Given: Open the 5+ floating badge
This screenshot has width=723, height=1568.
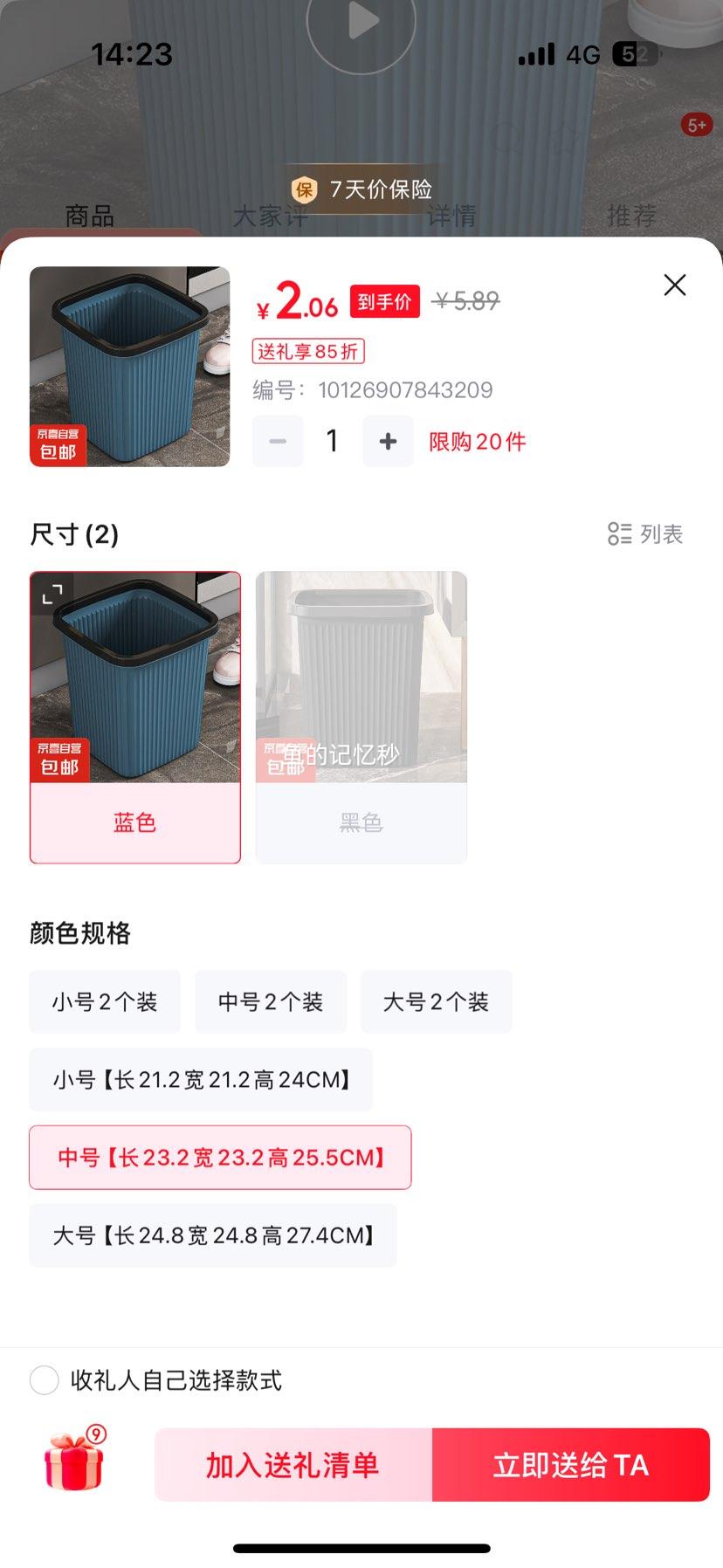Looking at the screenshot, I should coord(698,125).
